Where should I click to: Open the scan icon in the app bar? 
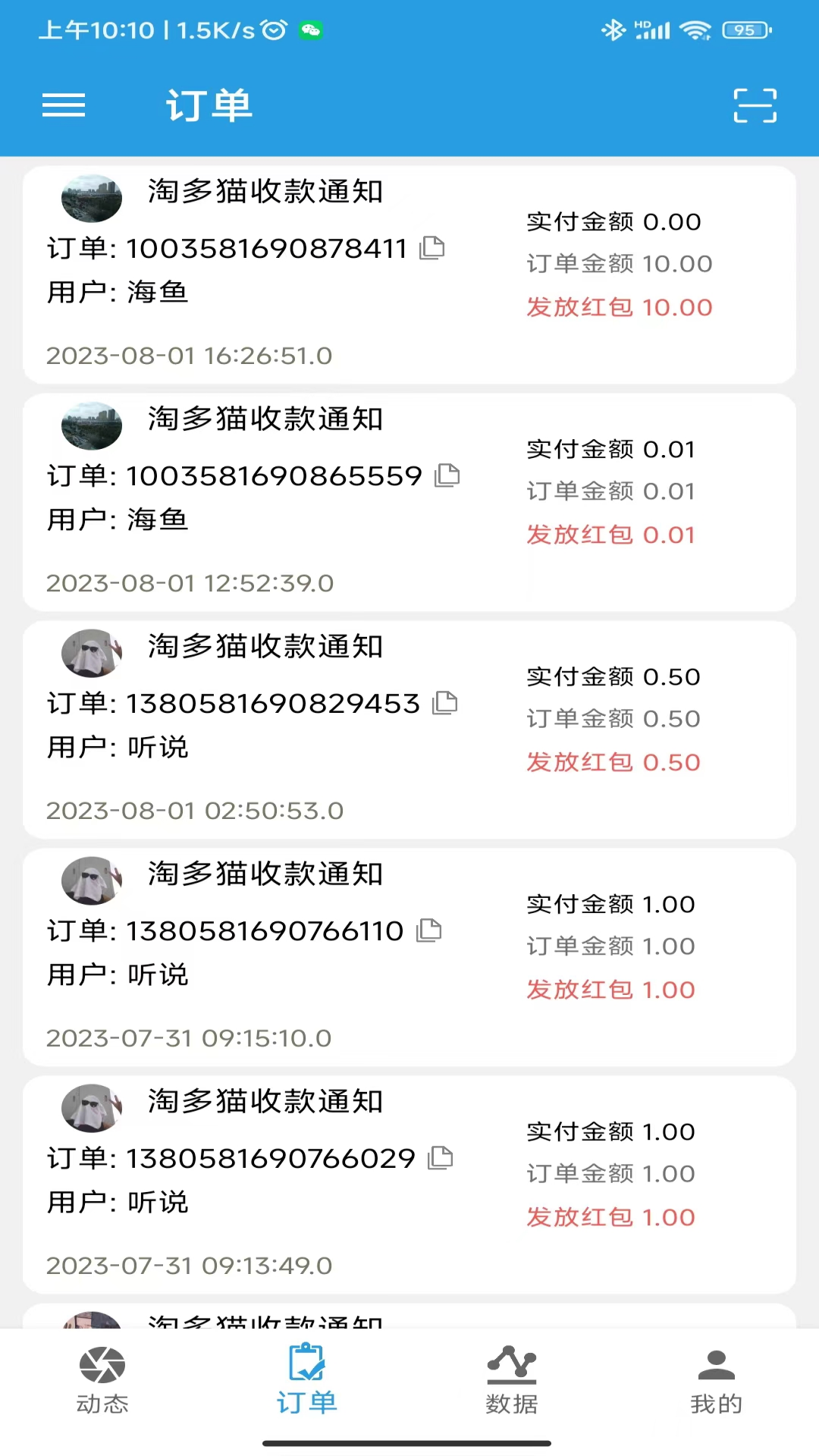point(755,105)
